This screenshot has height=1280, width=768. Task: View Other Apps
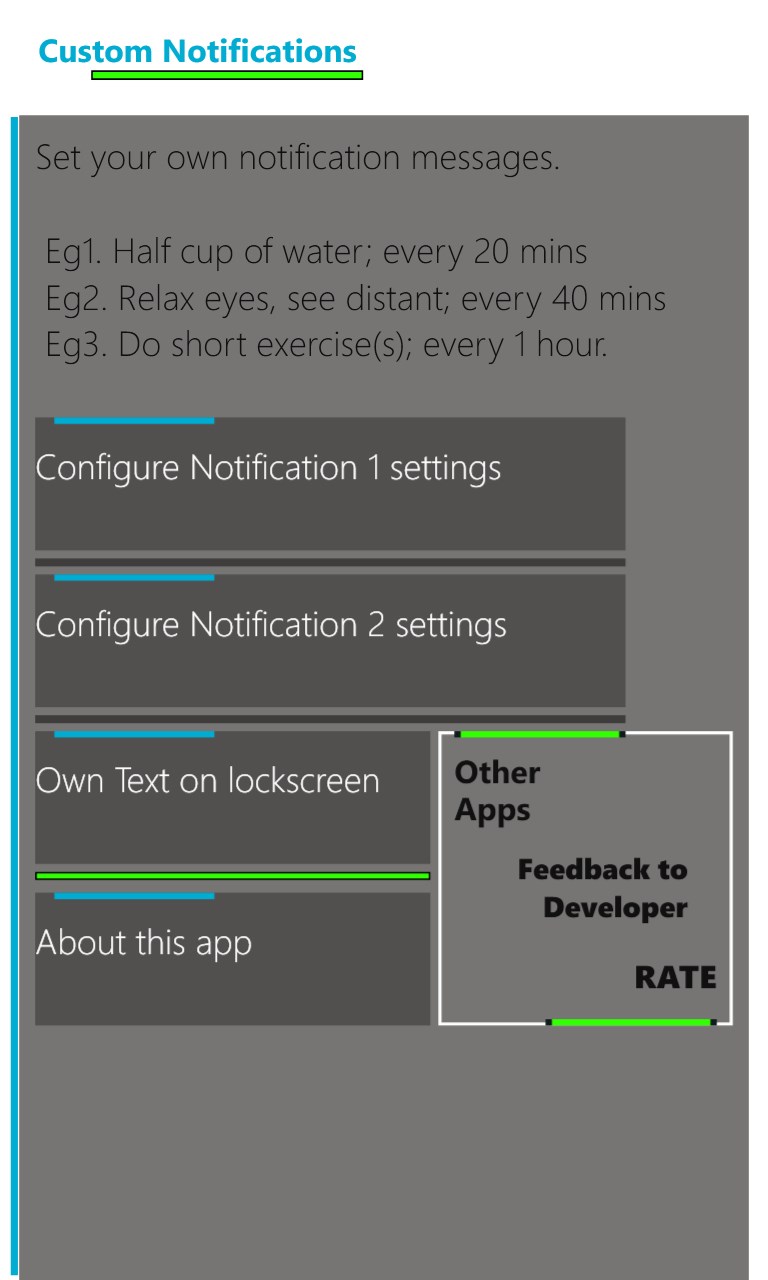(497, 791)
